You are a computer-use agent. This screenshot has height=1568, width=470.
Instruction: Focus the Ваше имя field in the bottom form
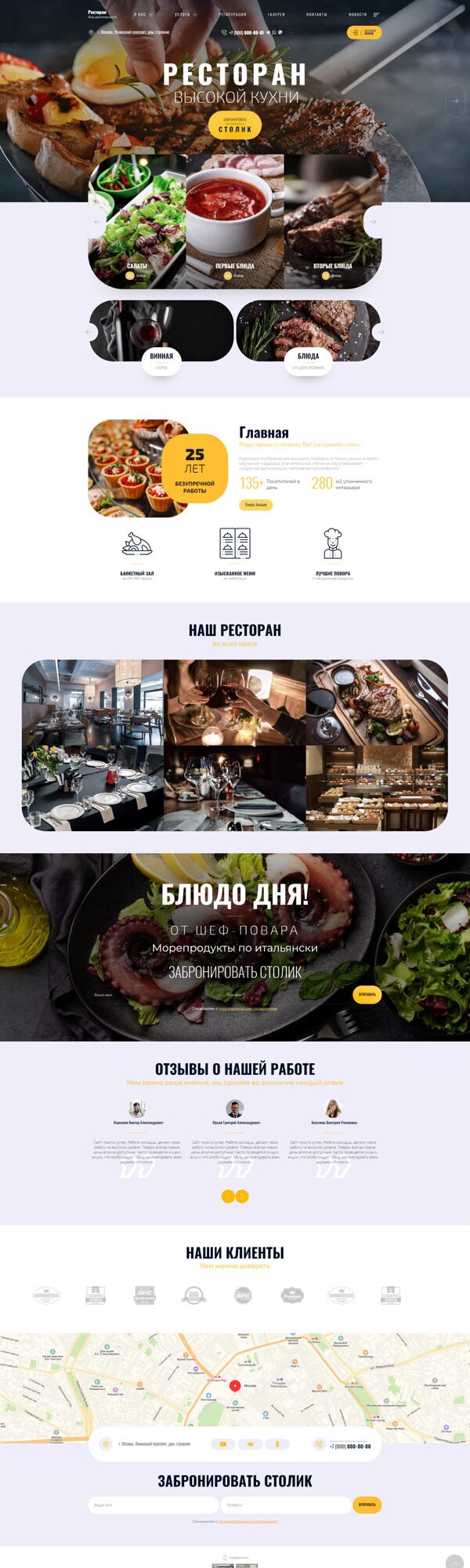pos(153,1504)
